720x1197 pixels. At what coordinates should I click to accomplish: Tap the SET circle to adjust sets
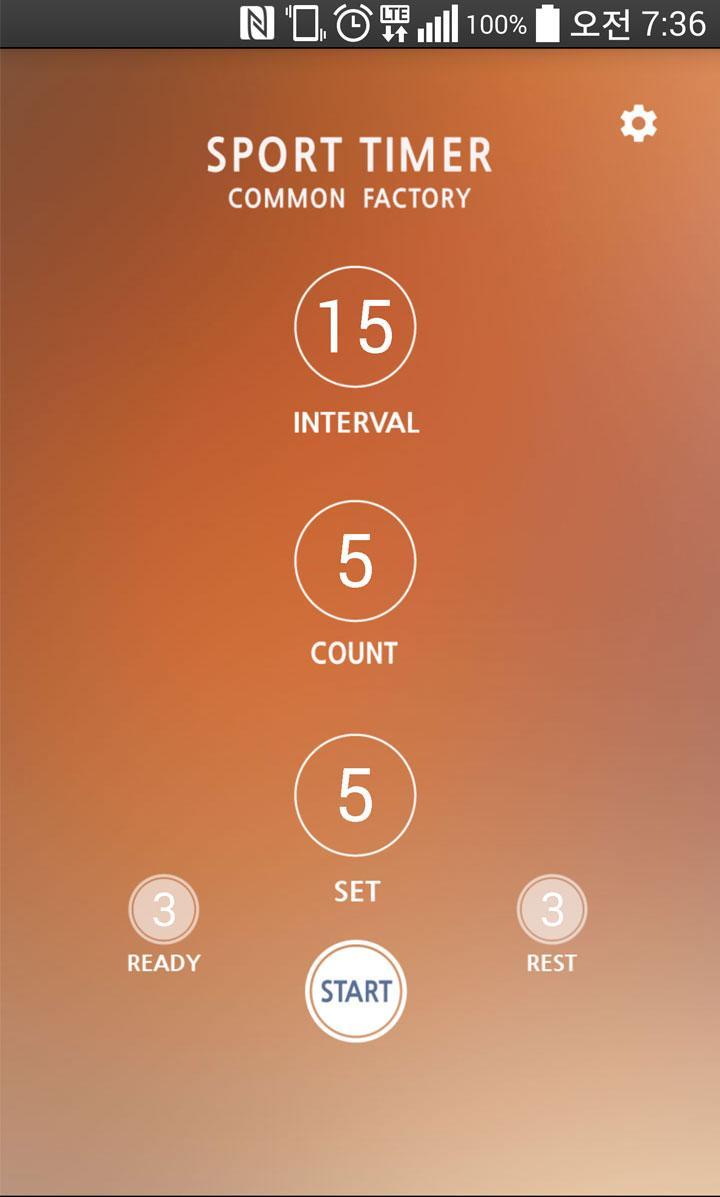pyautogui.click(x=354, y=795)
